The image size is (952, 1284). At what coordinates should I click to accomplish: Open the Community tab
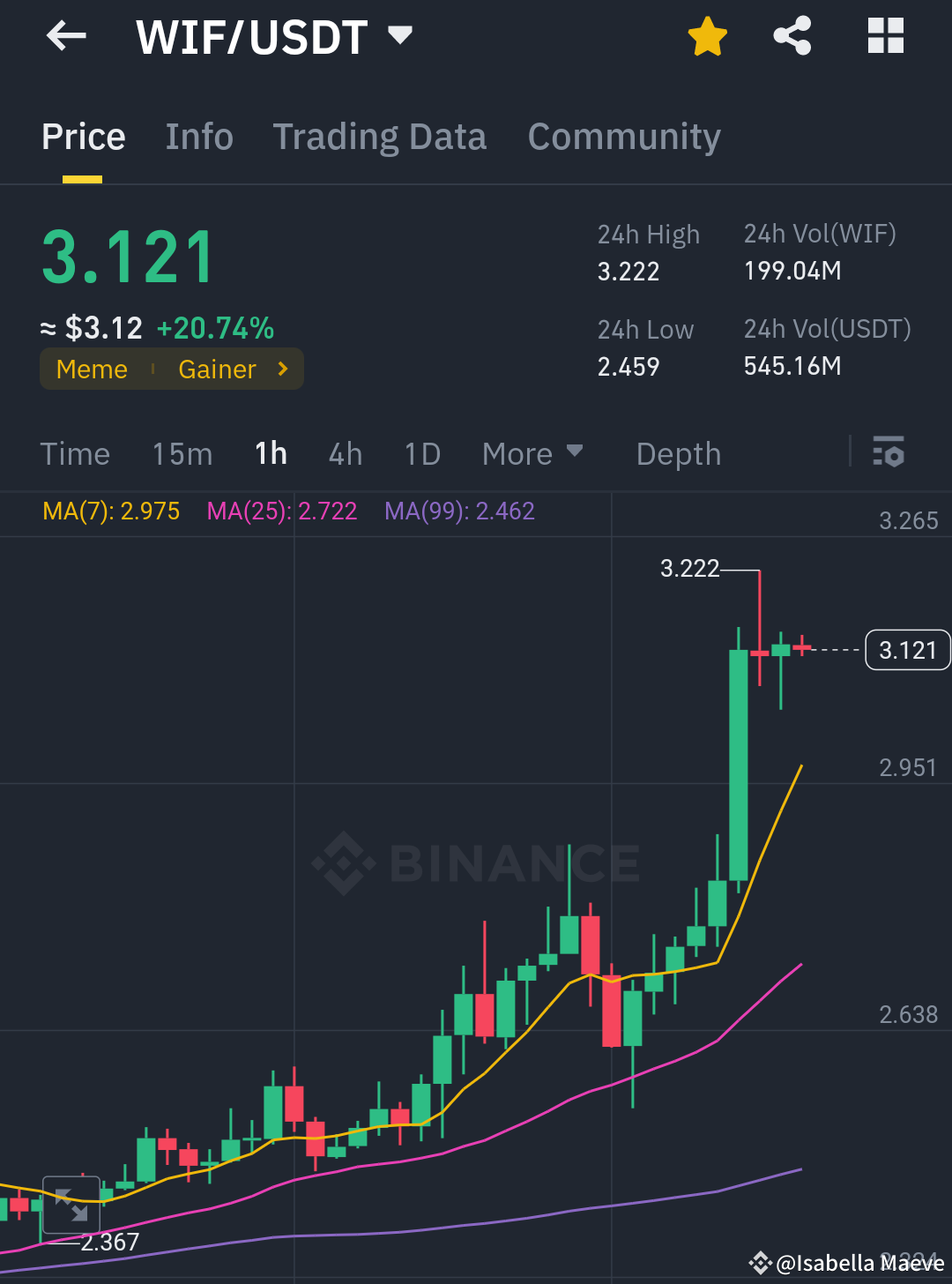(x=624, y=137)
